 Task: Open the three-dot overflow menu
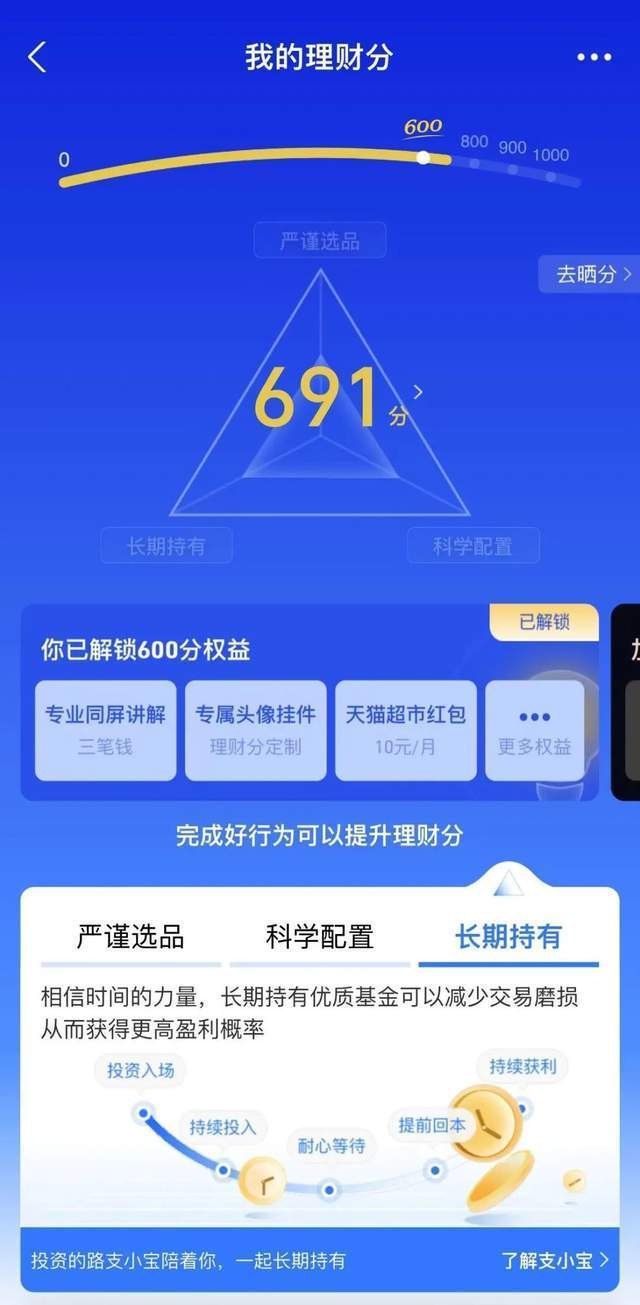pos(594,57)
